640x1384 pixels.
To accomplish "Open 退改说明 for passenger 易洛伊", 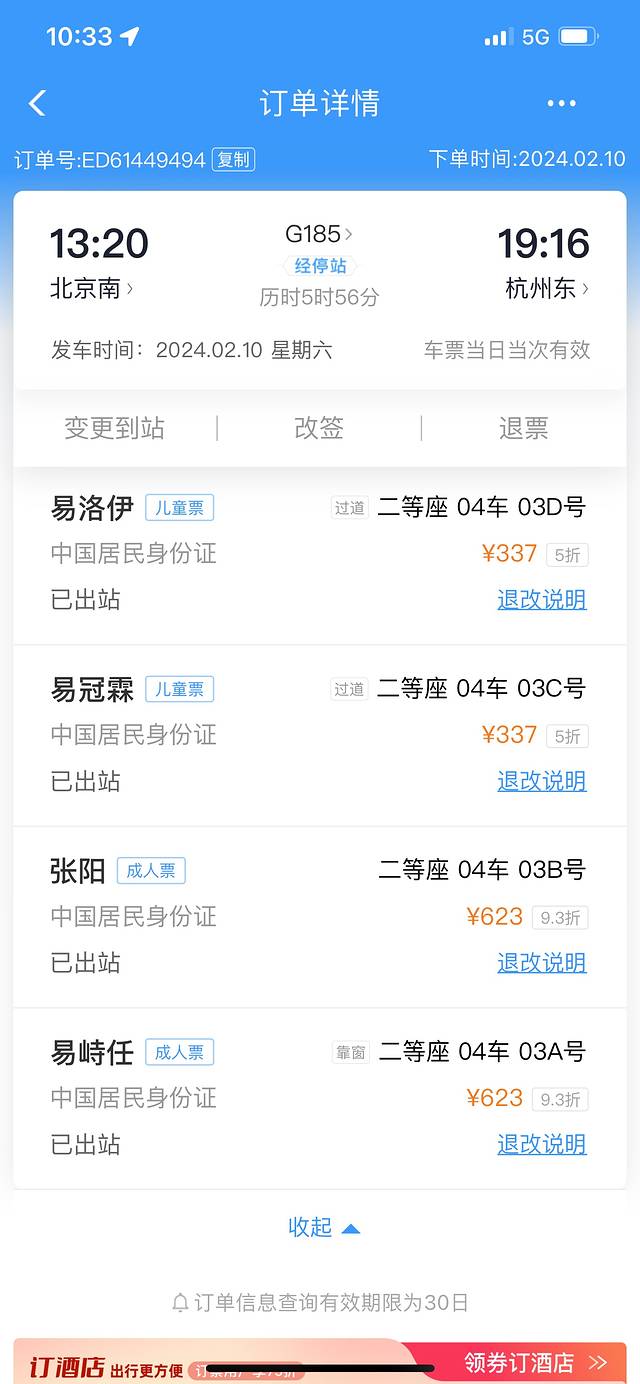I will [x=541, y=600].
